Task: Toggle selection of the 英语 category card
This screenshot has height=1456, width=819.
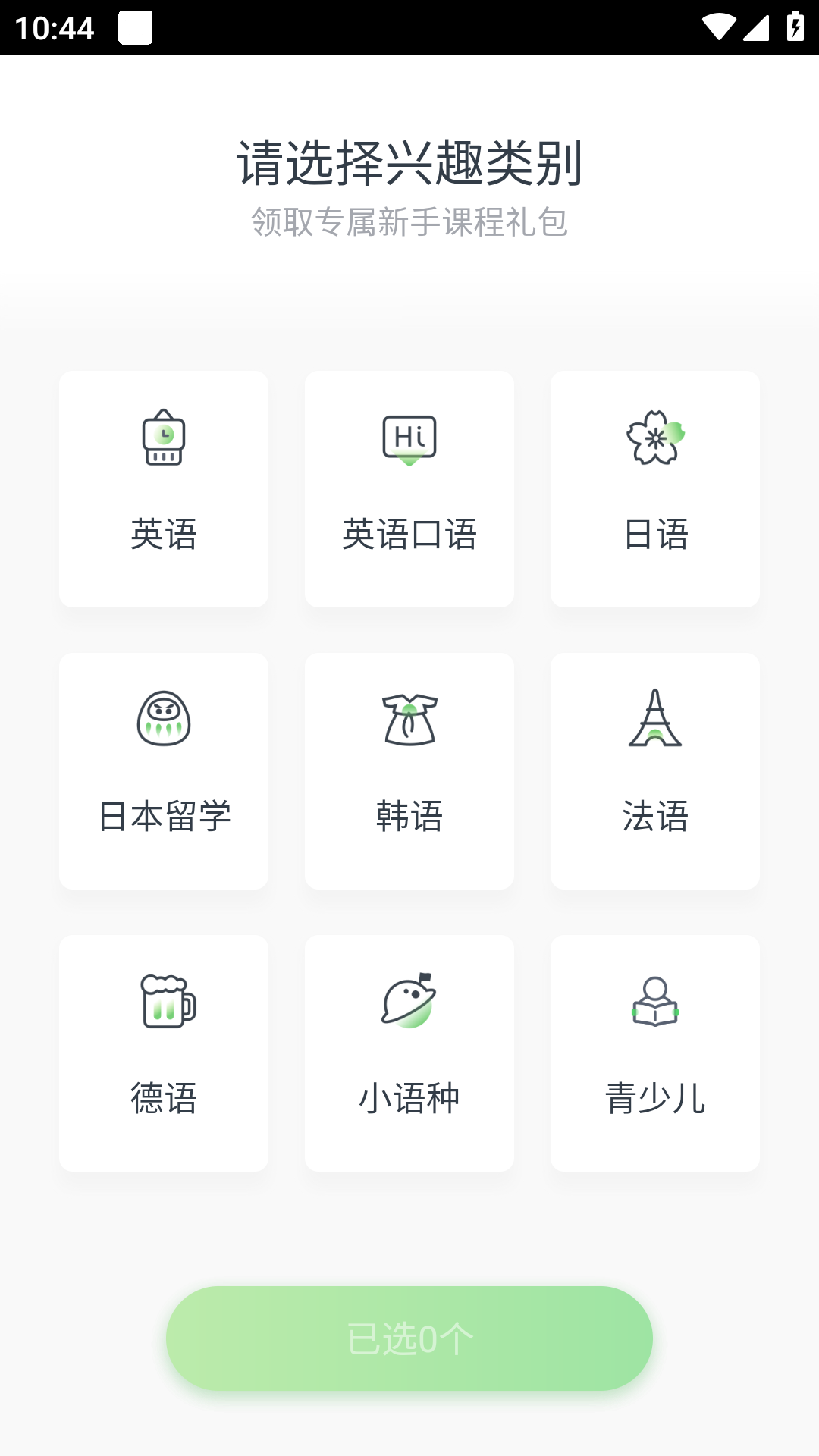Action: 164,489
